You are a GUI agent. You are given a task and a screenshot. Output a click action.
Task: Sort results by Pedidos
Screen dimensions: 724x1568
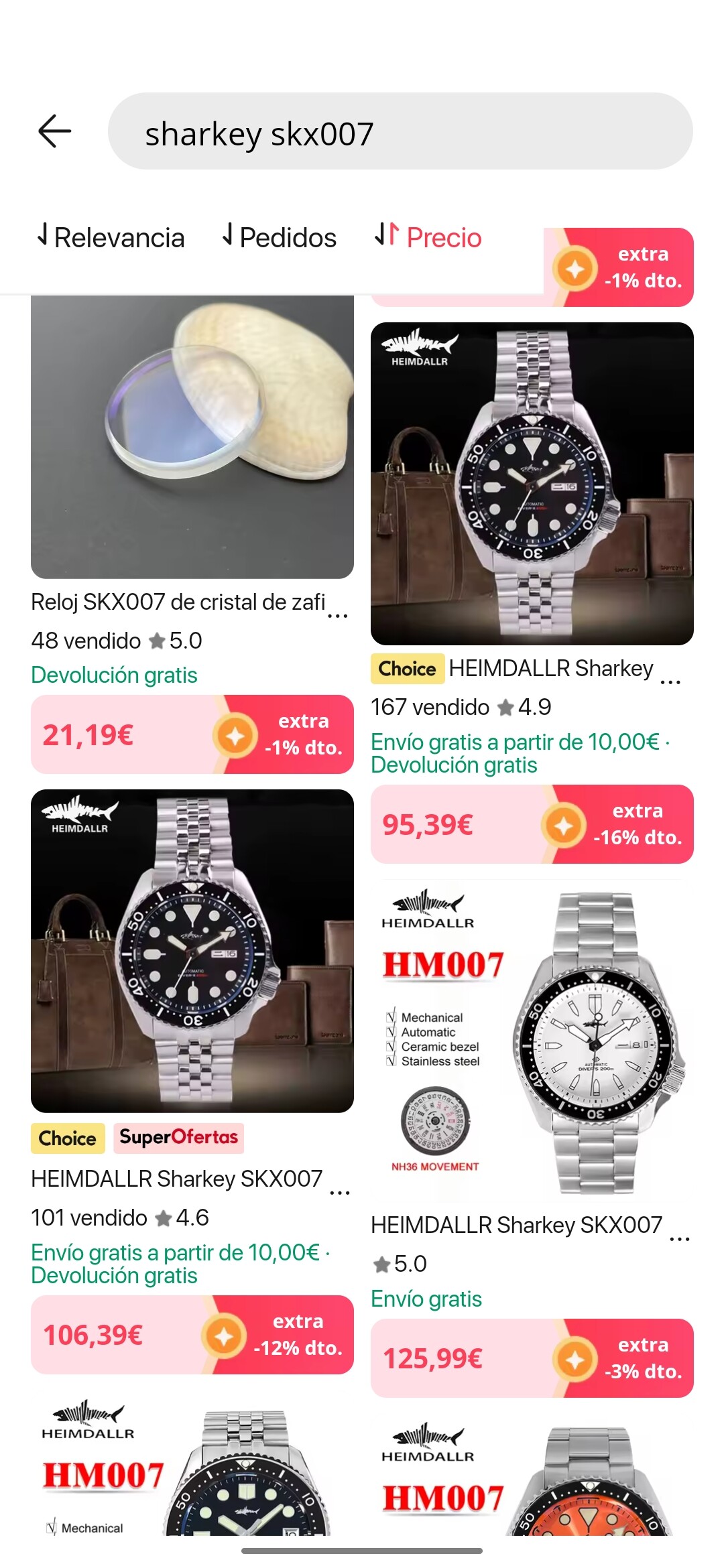tap(280, 238)
